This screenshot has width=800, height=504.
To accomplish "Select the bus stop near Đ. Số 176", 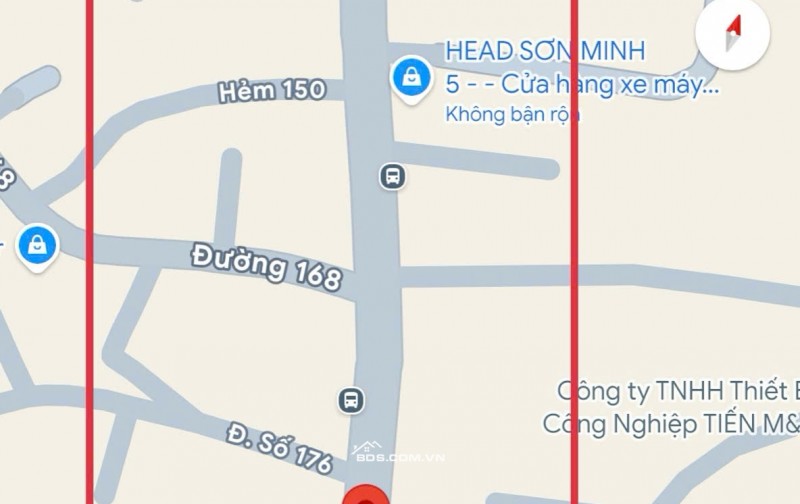I will pos(351,400).
